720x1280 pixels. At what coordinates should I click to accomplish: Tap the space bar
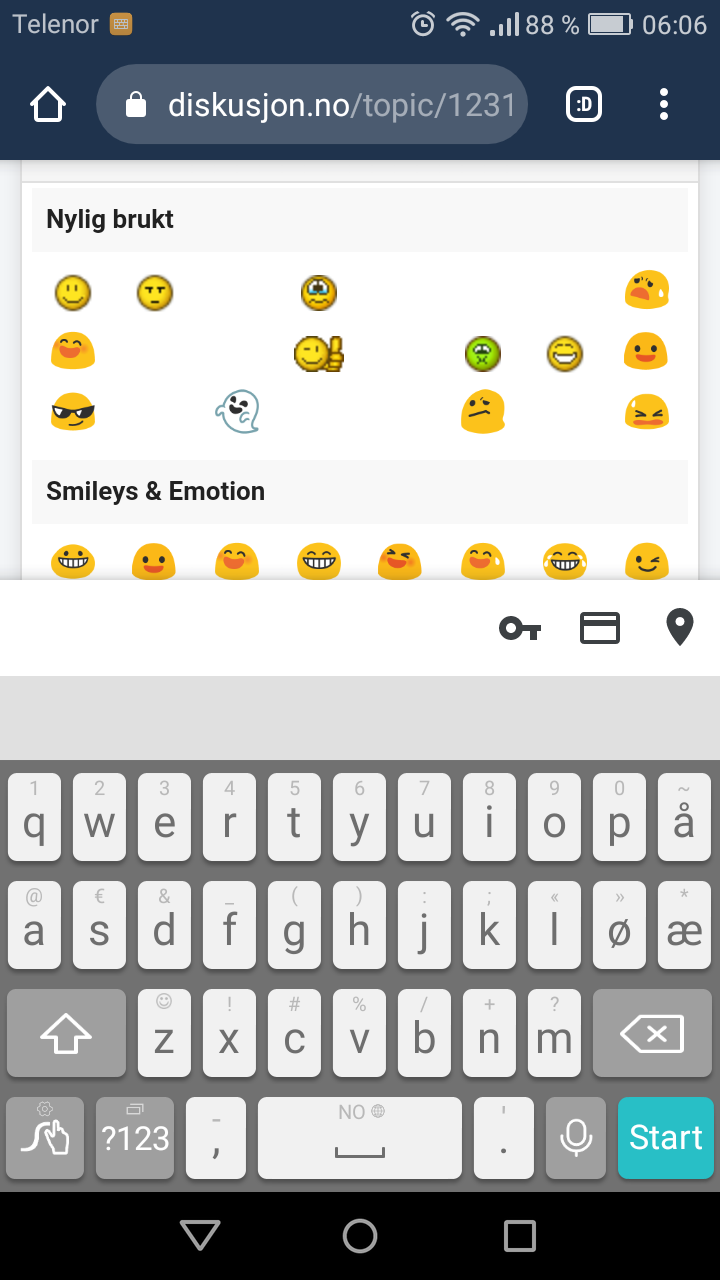click(360, 1138)
